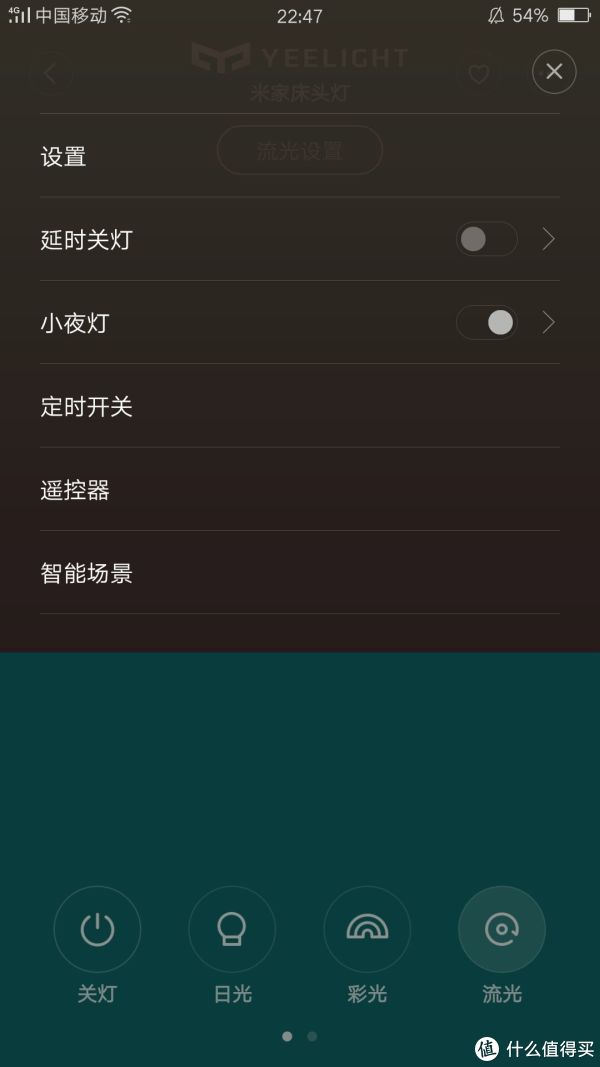Activate the 流光 flowing light mode
Viewport: 600px width, 1067px height.
(502, 930)
